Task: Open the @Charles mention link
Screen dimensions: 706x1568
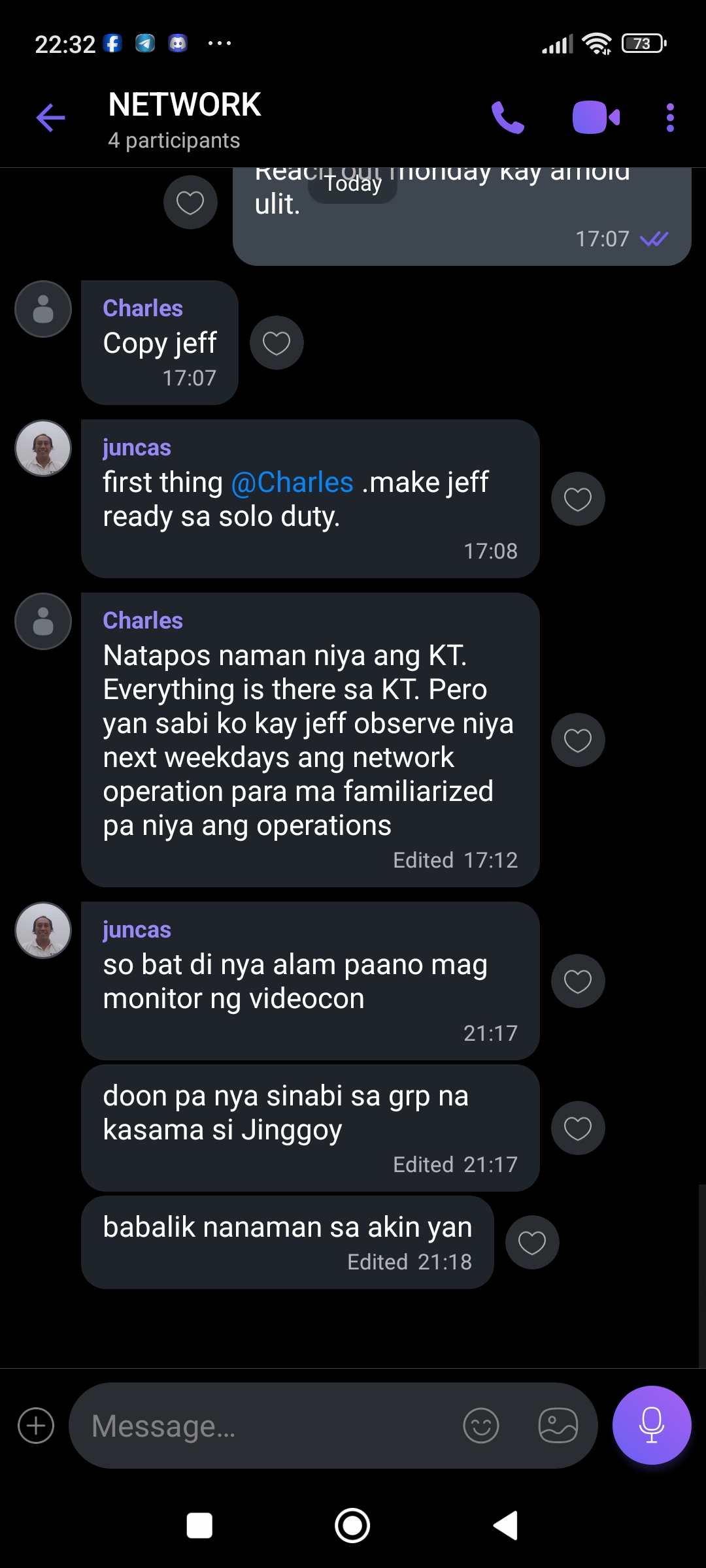Action: [x=292, y=482]
